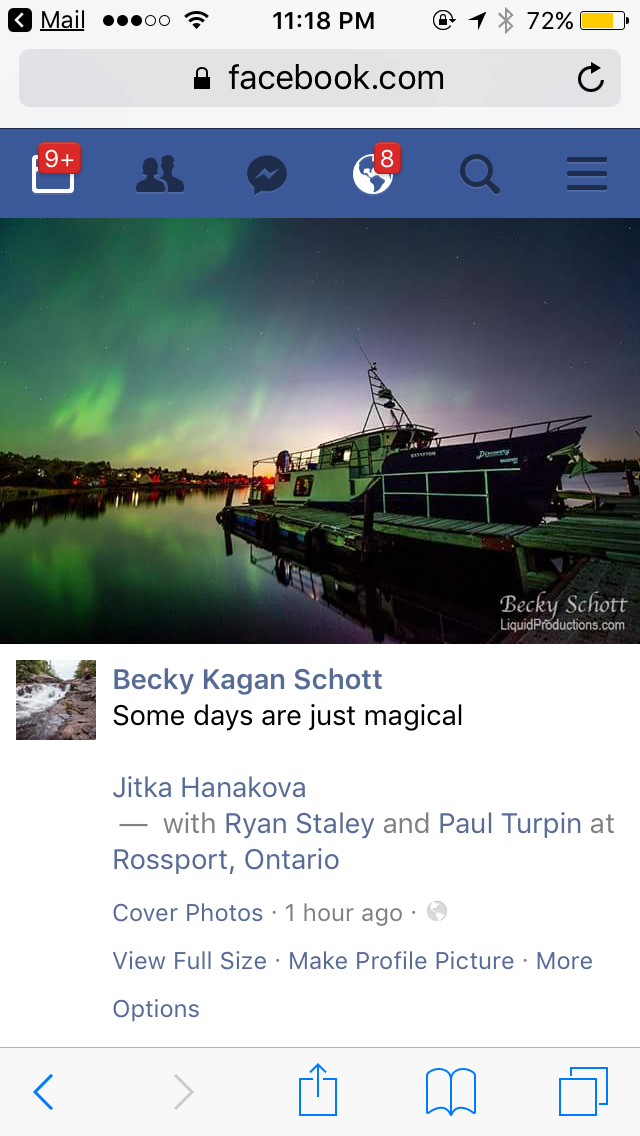Open the Rossport, Ontario location link

point(226,860)
